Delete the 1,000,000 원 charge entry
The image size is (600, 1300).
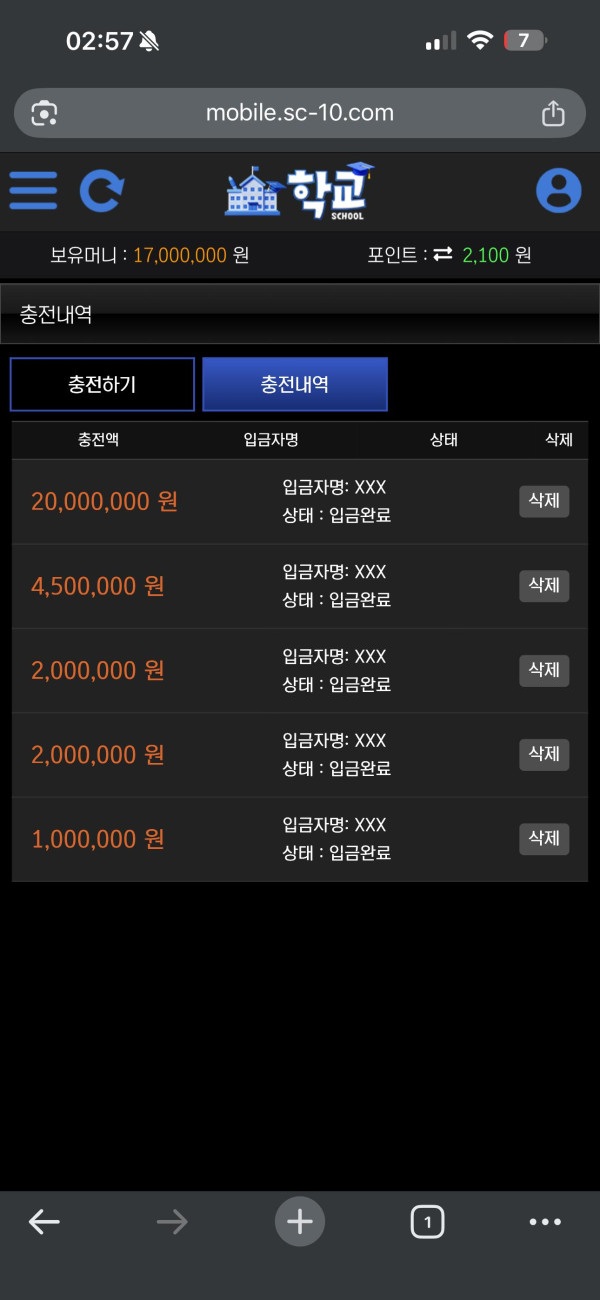pos(543,839)
